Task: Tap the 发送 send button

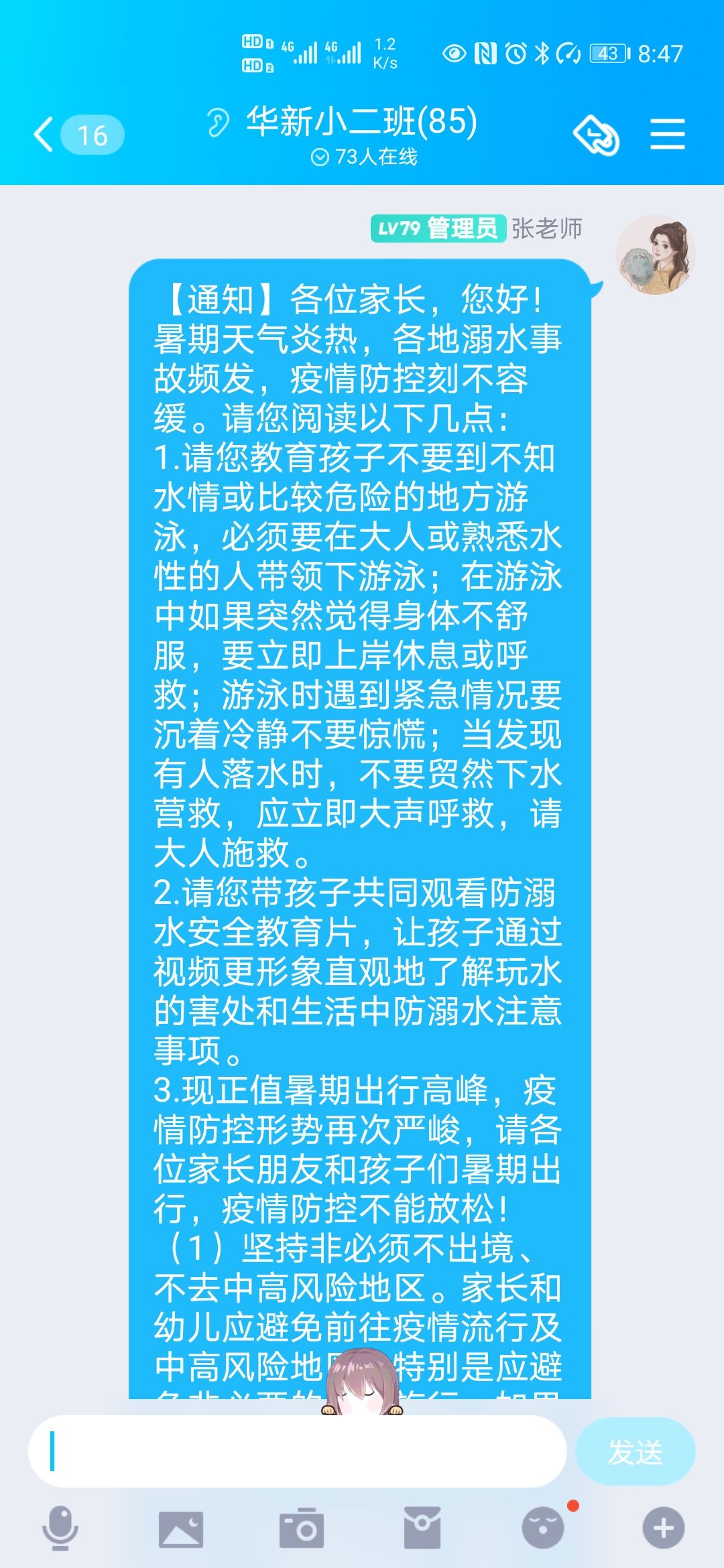Action: click(634, 1451)
